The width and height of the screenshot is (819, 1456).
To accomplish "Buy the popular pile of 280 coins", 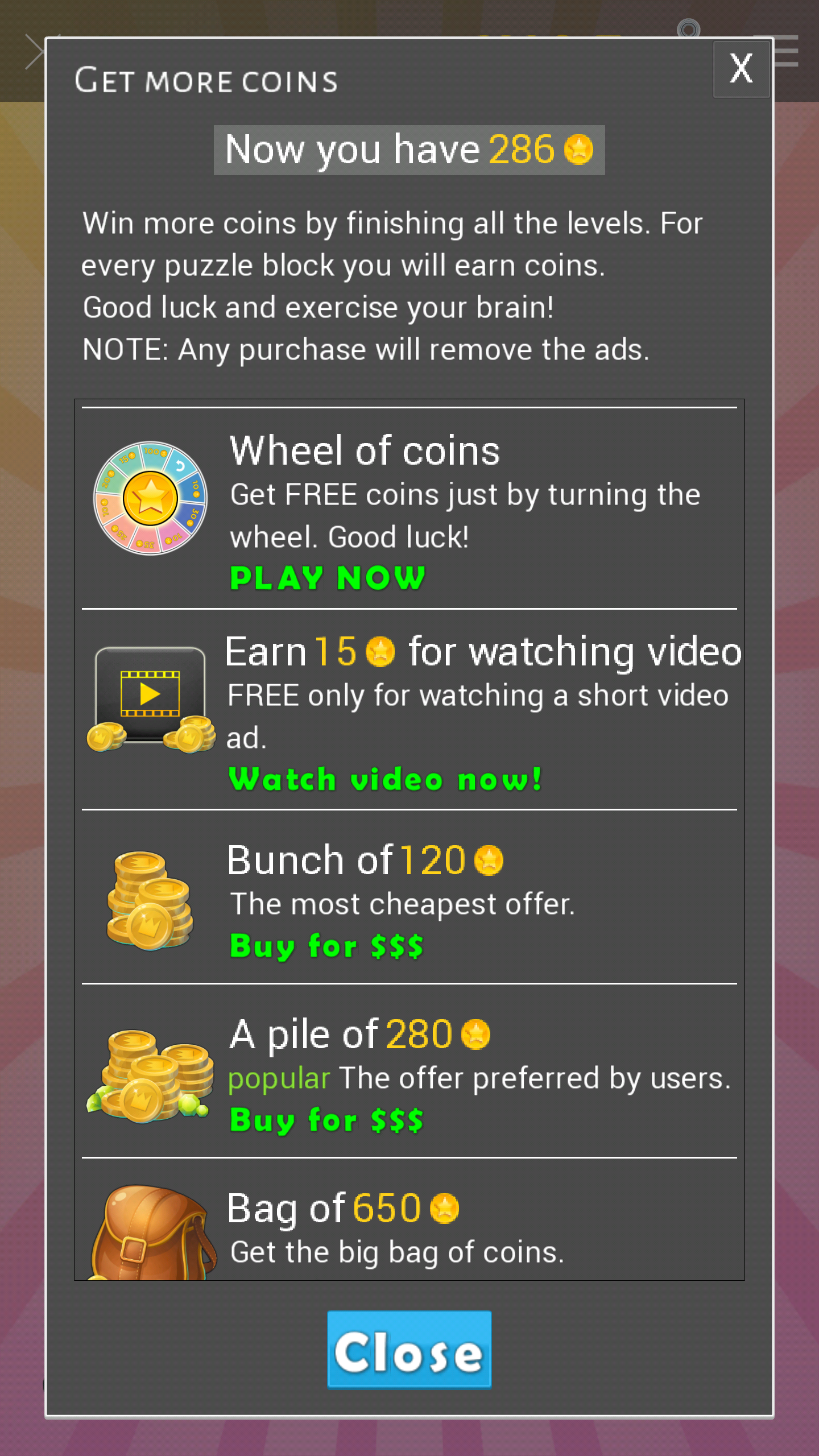I will click(x=325, y=1119).
